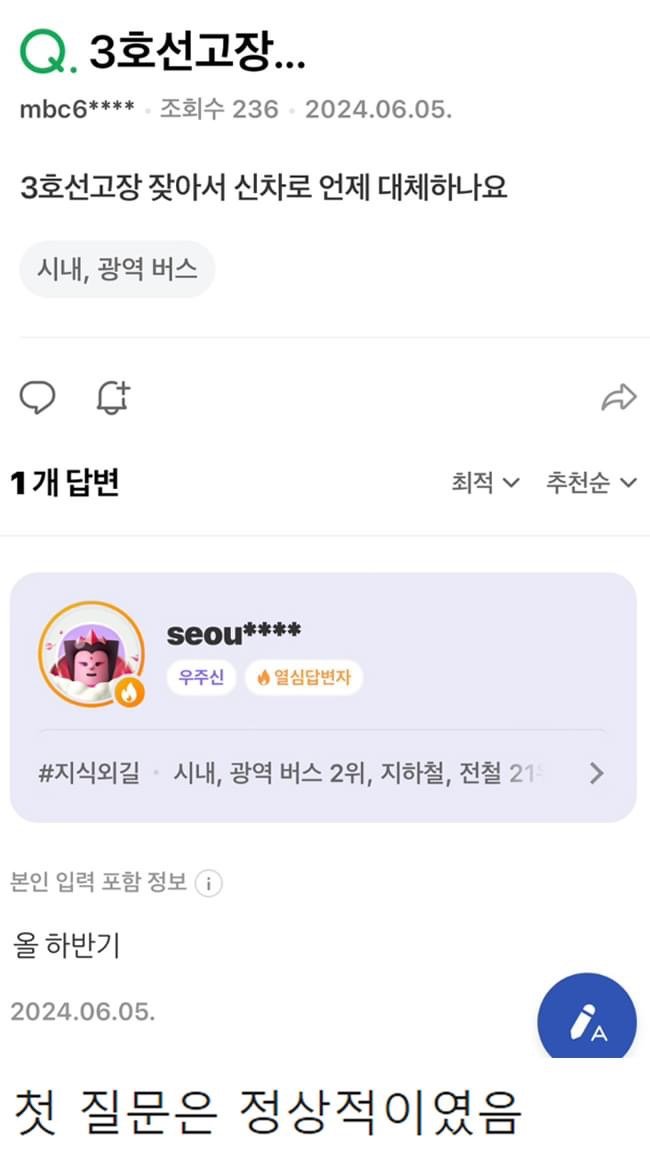Viewport: 650px width, 1150px height.
Task: Open the comment bubble icon under the question
Action: [38, 398]
